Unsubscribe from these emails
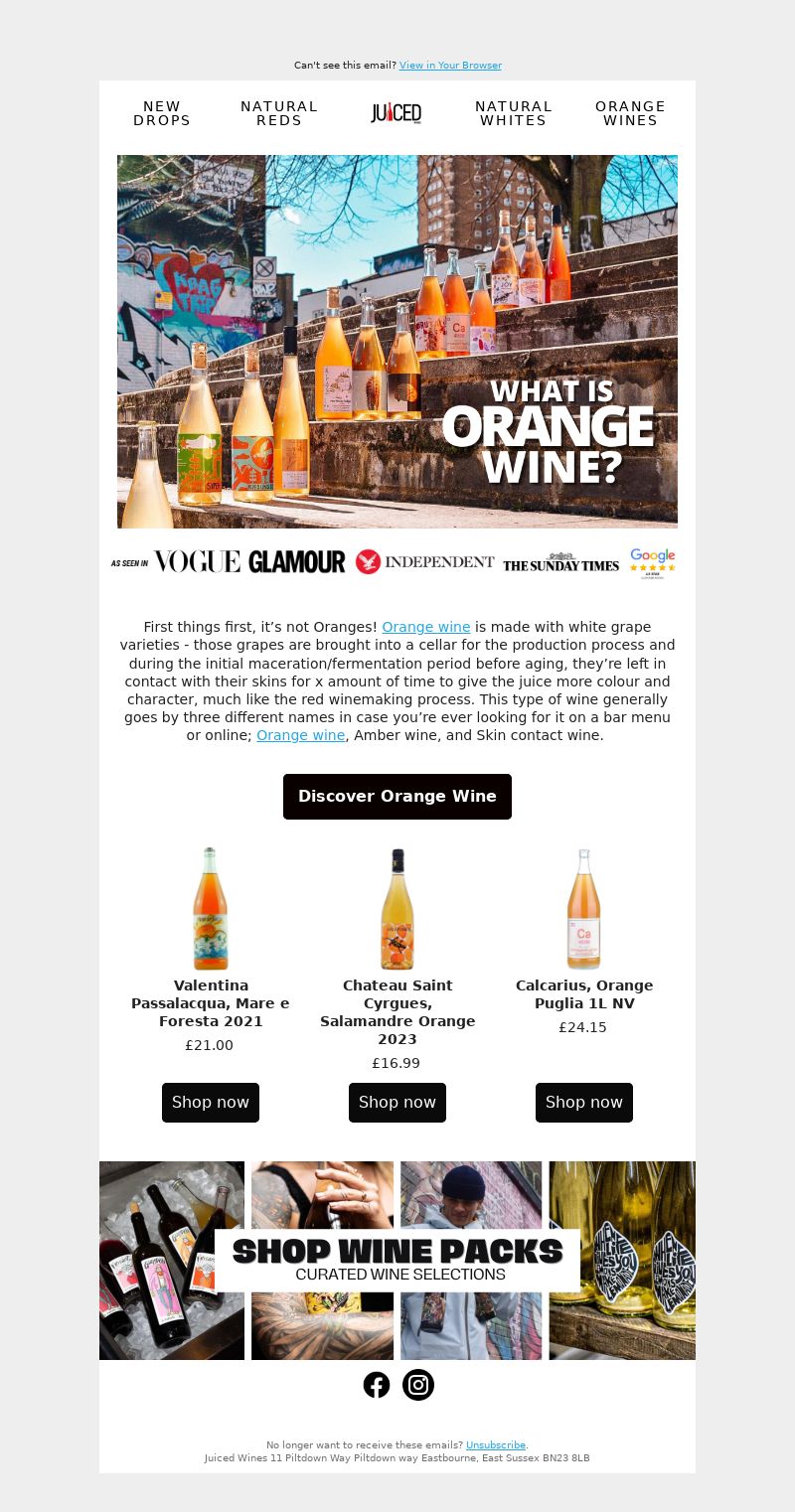 [x=496, y=1445]
